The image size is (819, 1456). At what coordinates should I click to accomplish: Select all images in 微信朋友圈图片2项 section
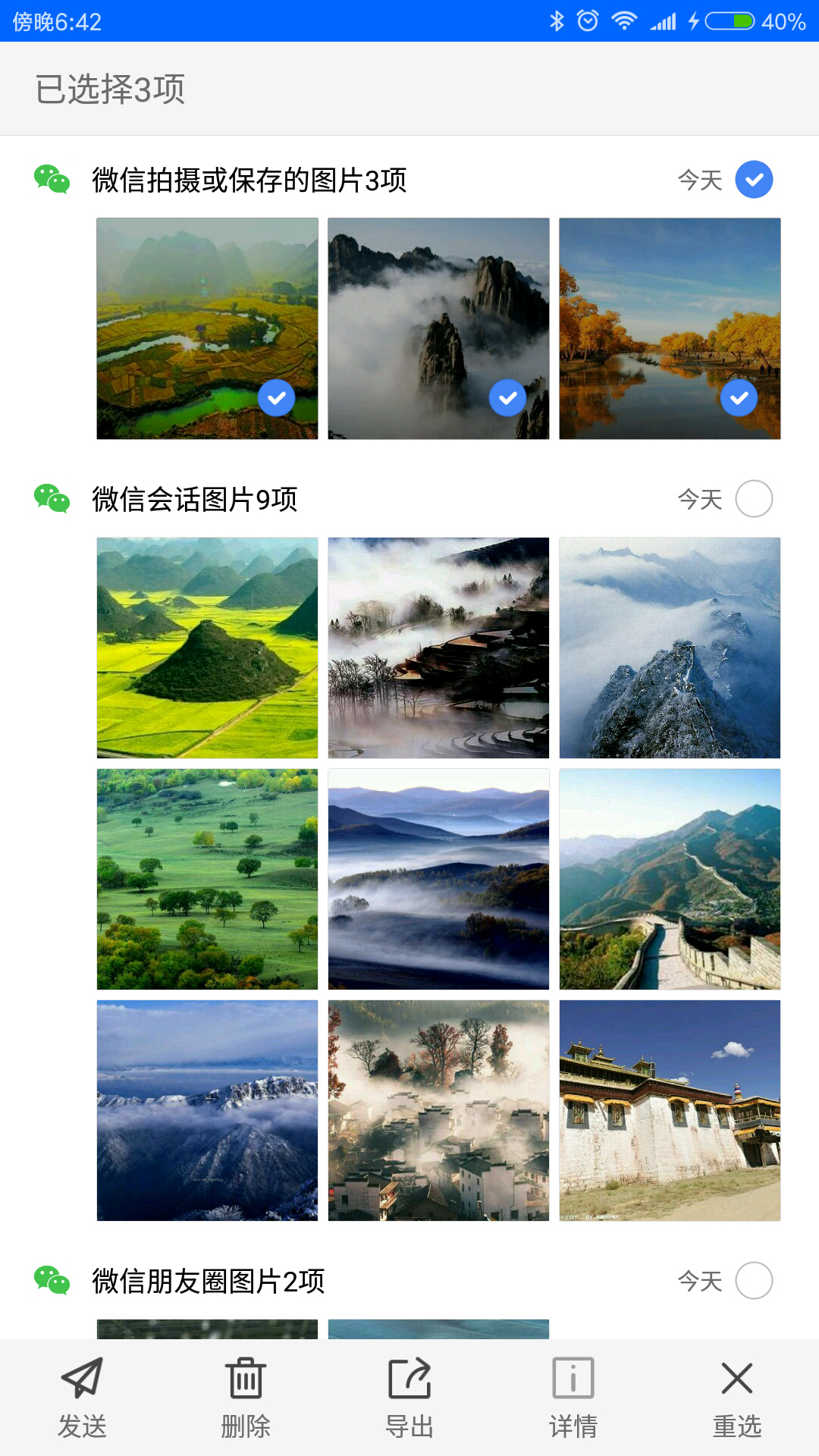(x=753, y=1280)
